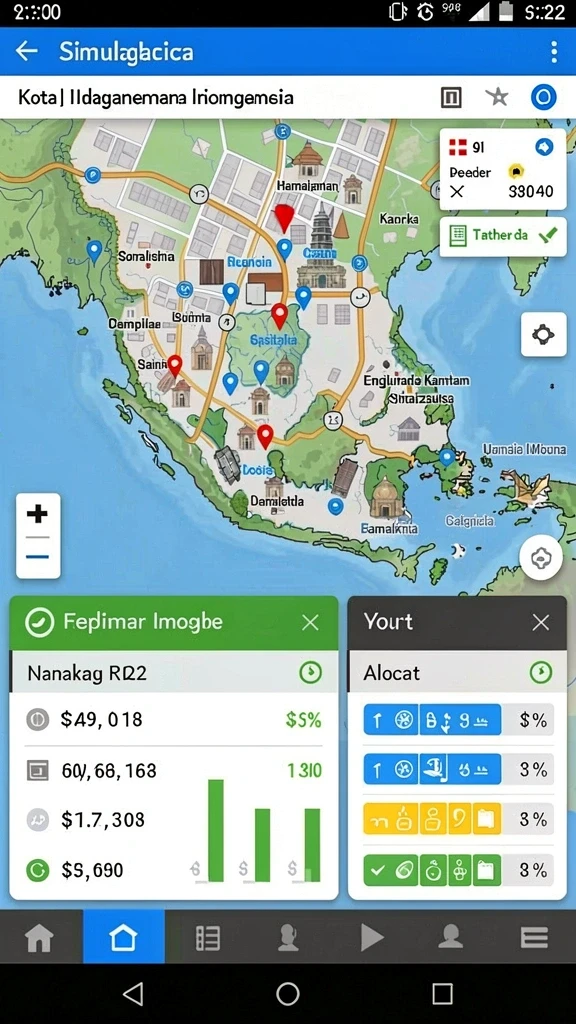Image resolution: width=576 pixels, height=1024 pixels.
Task: Center the map with the crosshair button
Action: point(543,334)
